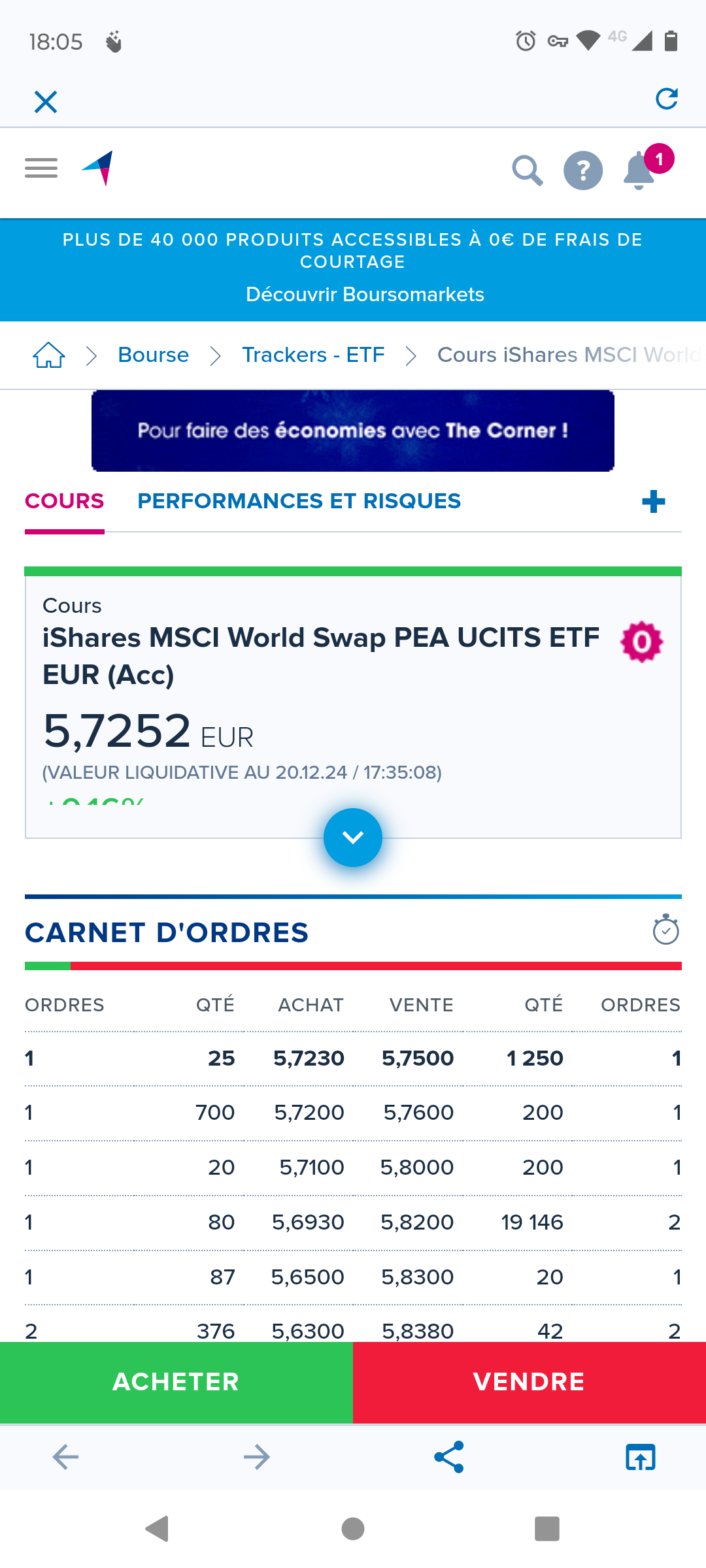Screen dimensions: 706x1568
Task: Tap the Découvrir Boursomarkets link
Action: [x=365, y=295]
